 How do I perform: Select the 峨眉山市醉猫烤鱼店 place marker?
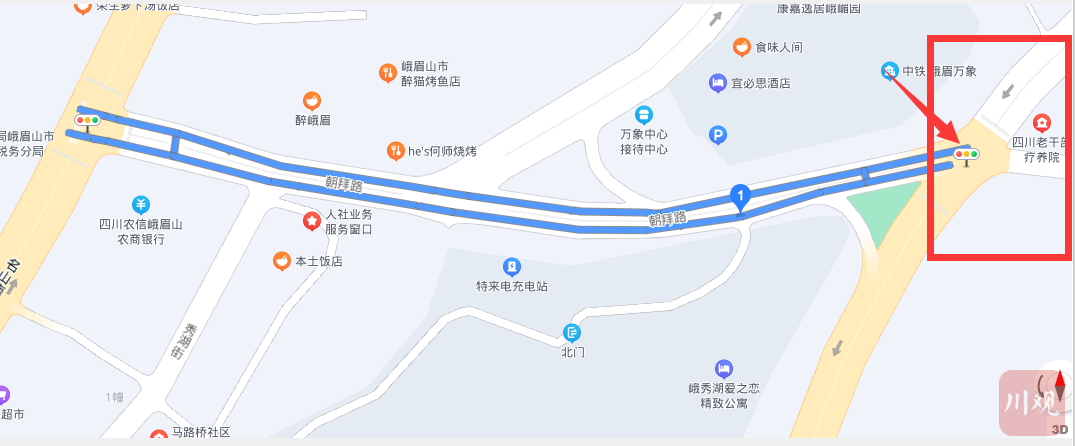(388, 72)
